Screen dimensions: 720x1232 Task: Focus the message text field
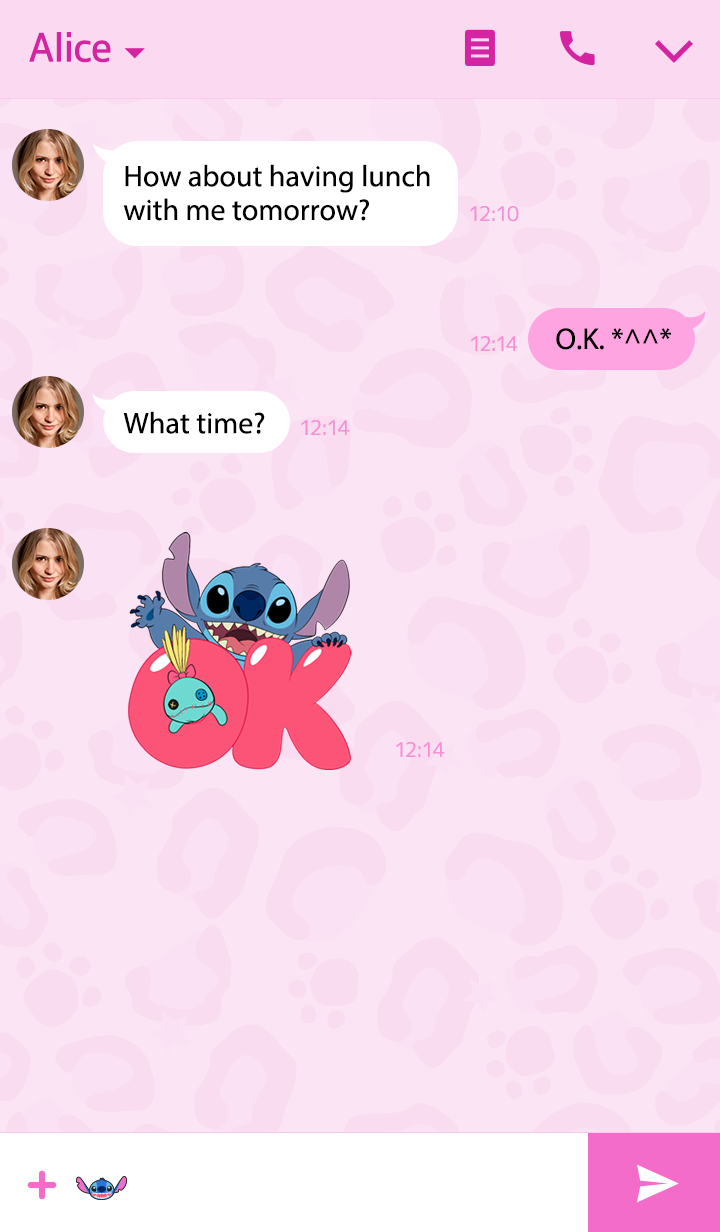click(350, 1186)
